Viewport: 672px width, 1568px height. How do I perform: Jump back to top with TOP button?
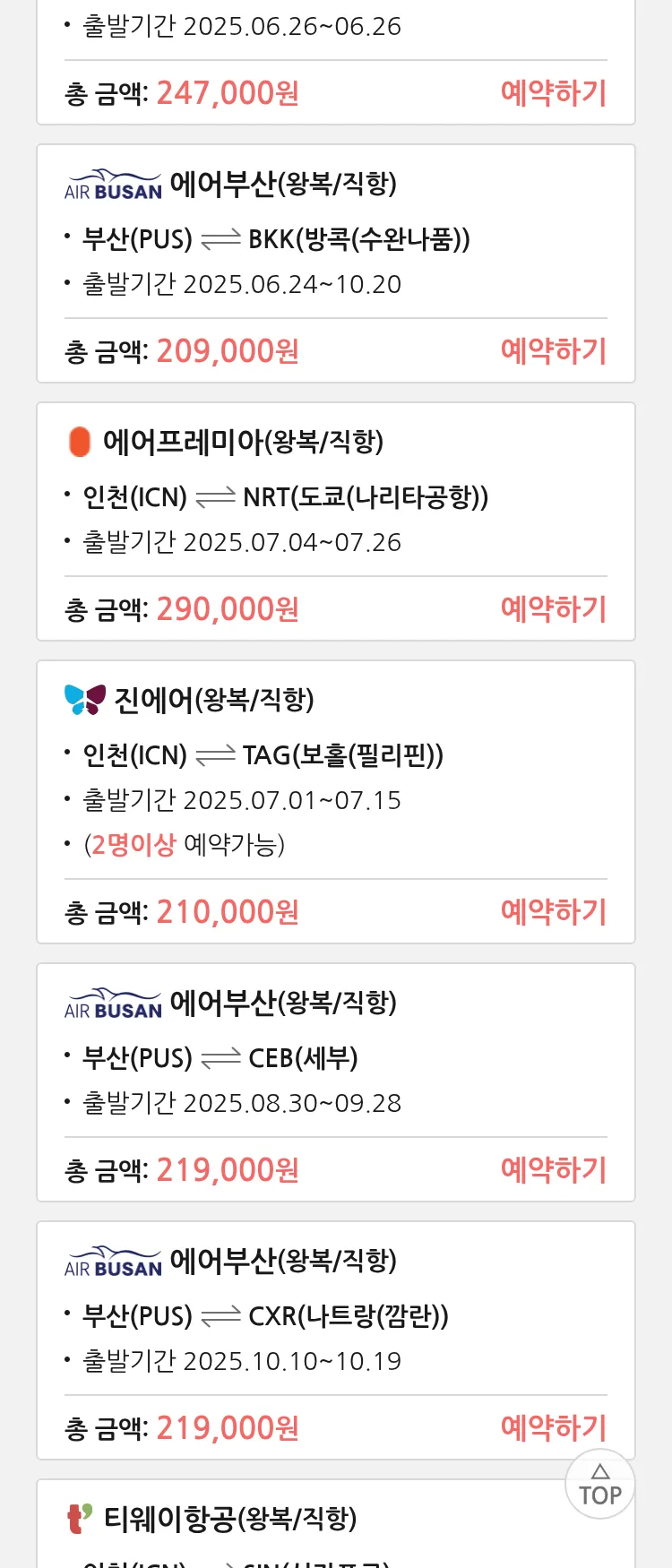point(600,1485)
